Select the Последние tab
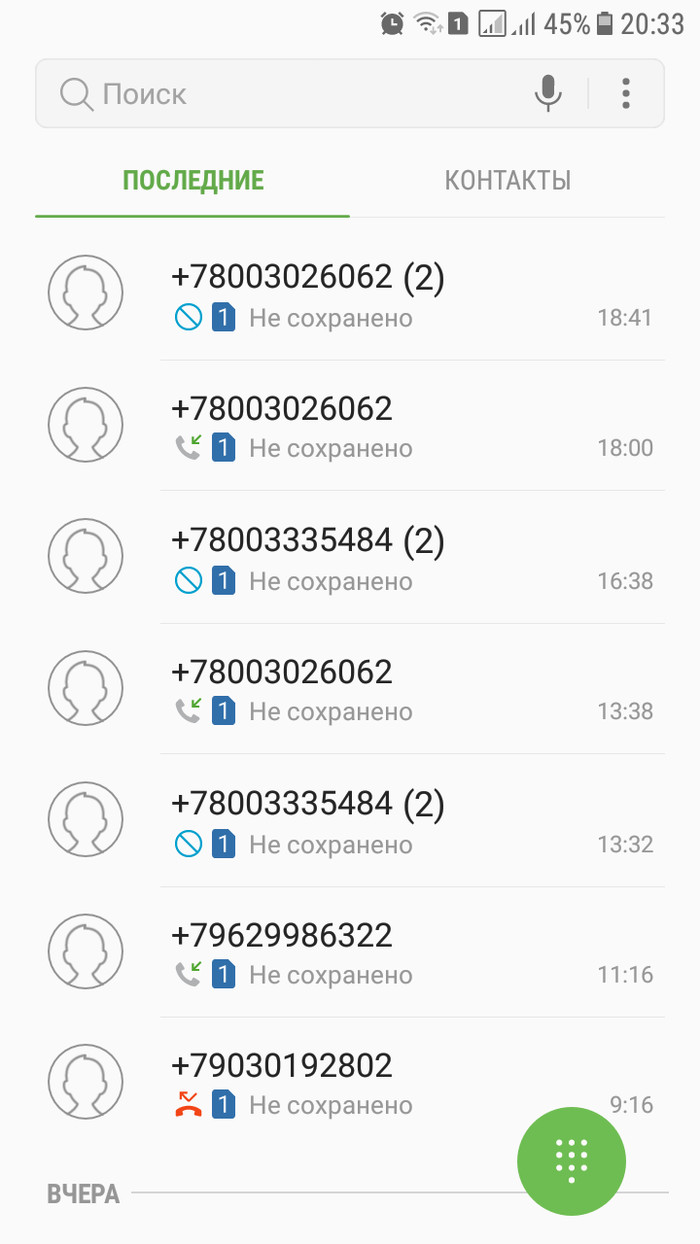Viewport: 700px width, 1244px height. pos(193,181)
